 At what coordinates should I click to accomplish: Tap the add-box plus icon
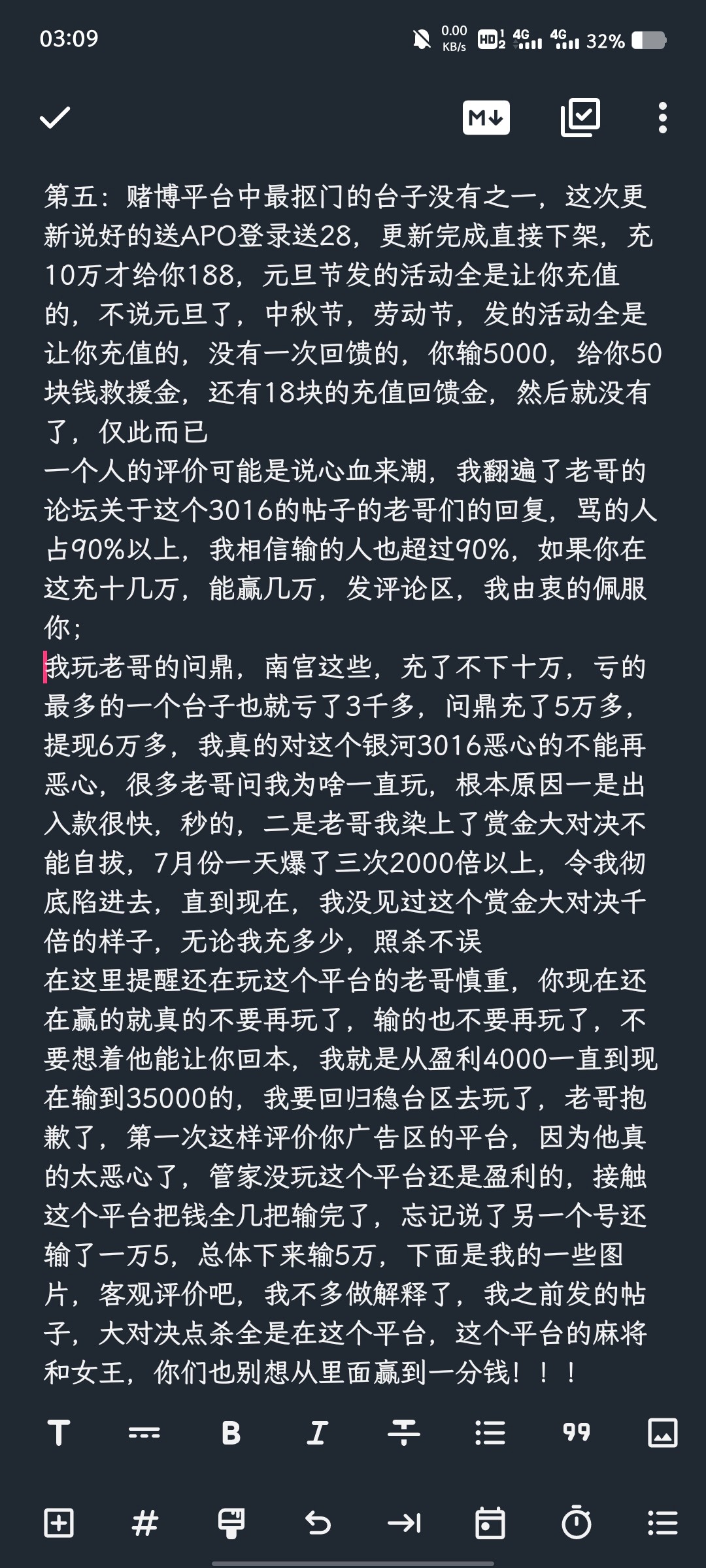click(59, 1524)
